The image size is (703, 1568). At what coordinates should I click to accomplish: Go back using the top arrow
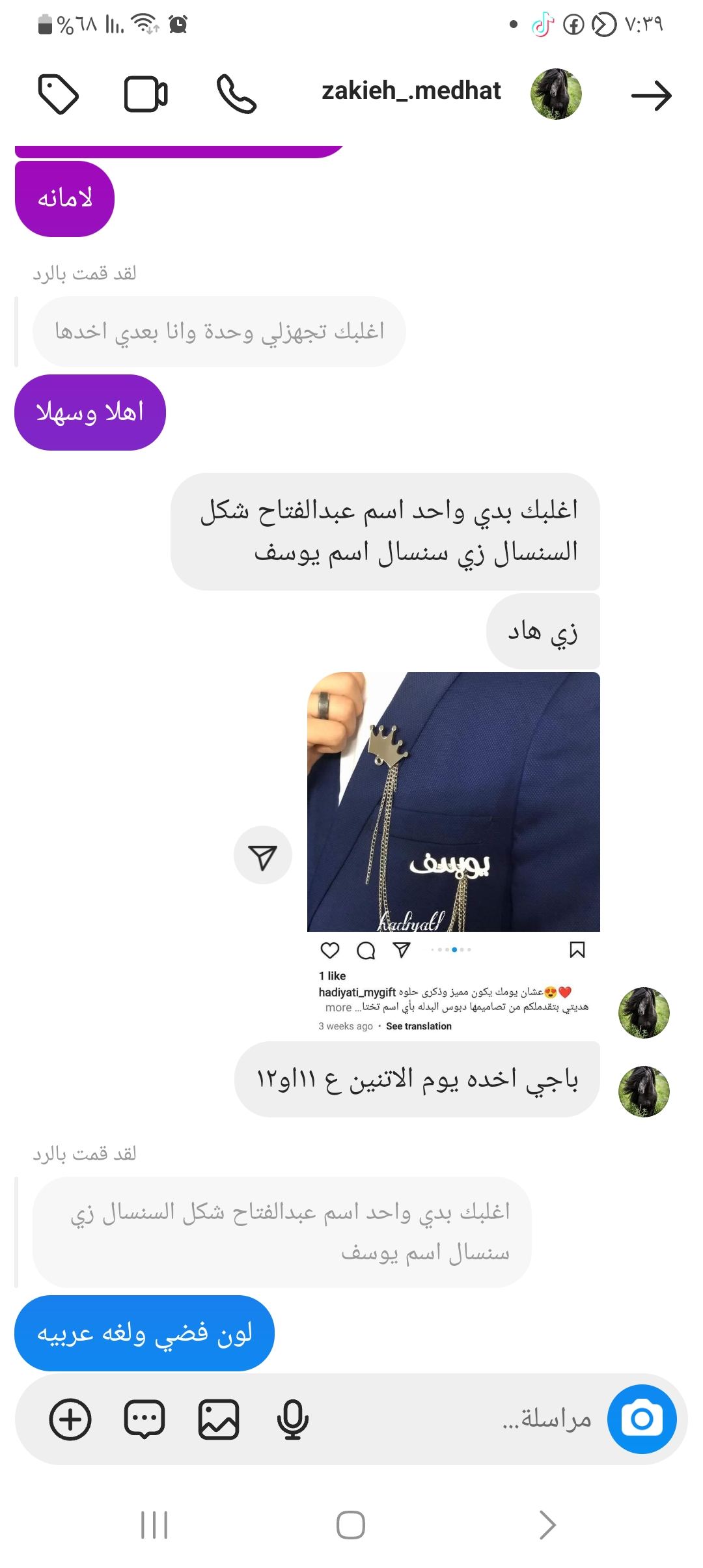(x=651, y=96)
